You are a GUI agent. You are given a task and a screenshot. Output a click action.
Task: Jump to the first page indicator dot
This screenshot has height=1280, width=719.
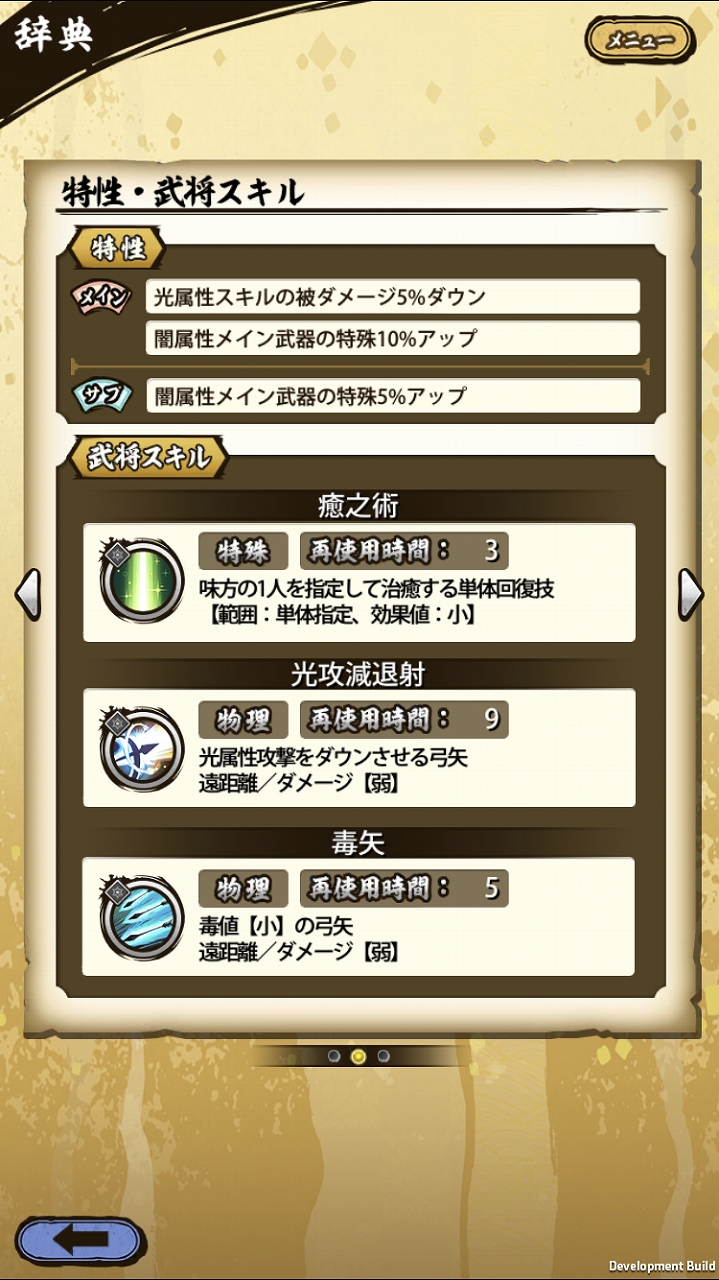click(334, 1056)
